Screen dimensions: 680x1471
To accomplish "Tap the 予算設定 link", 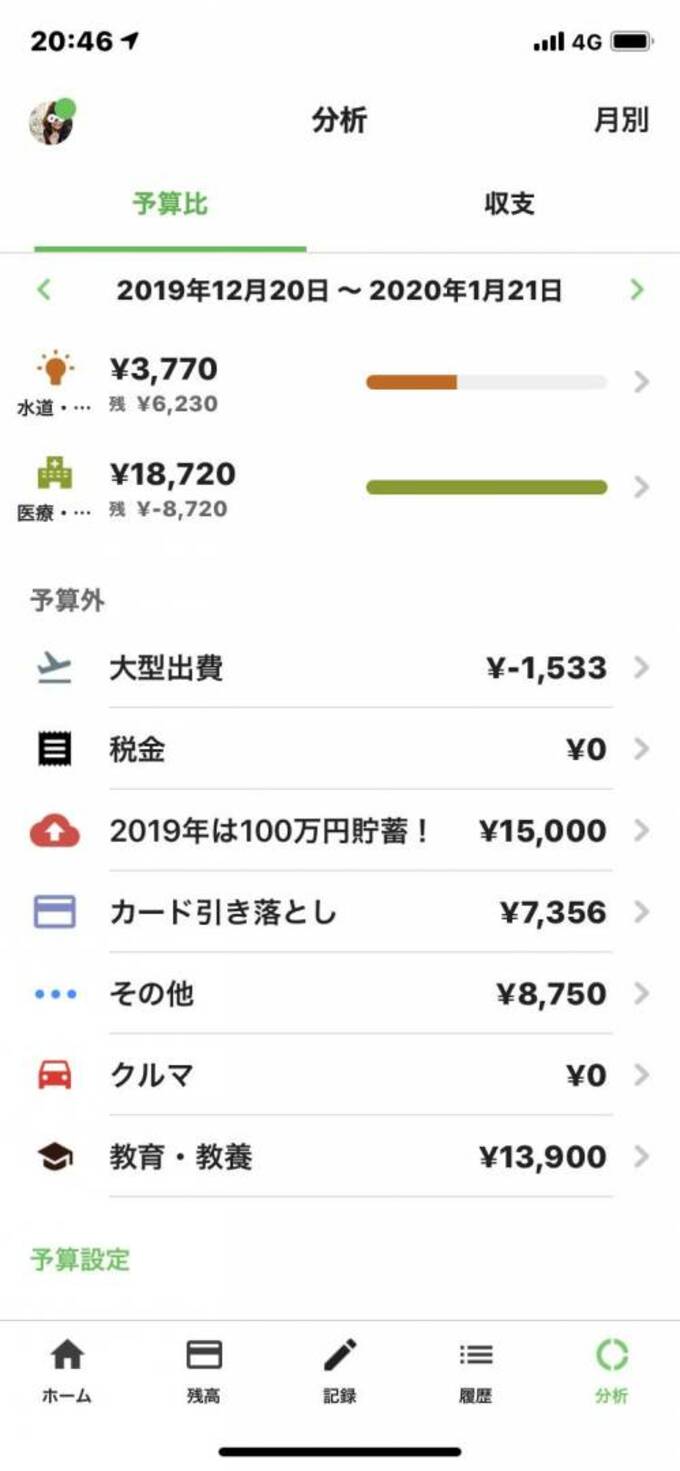I will pos(80,1259).
